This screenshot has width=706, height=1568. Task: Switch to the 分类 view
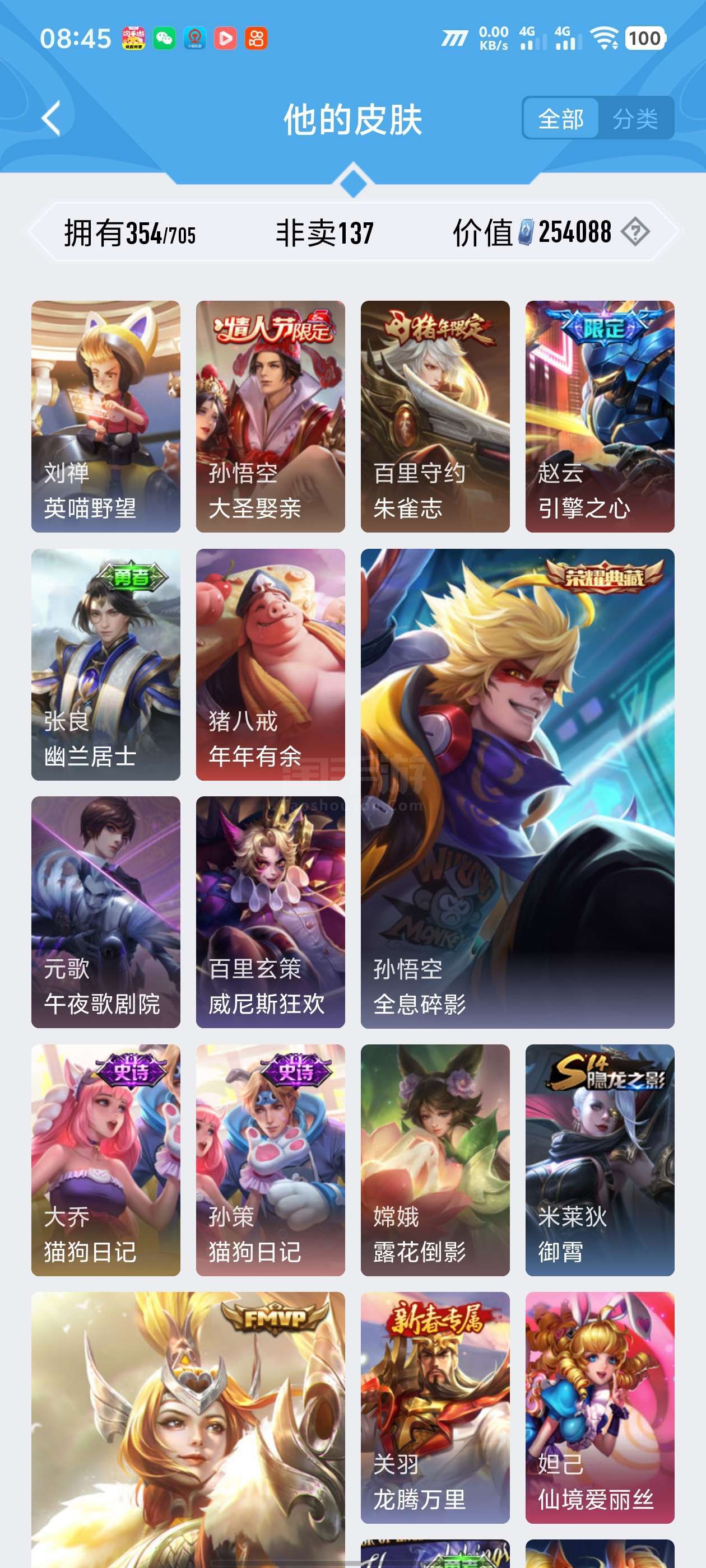[x=635, y=118]
